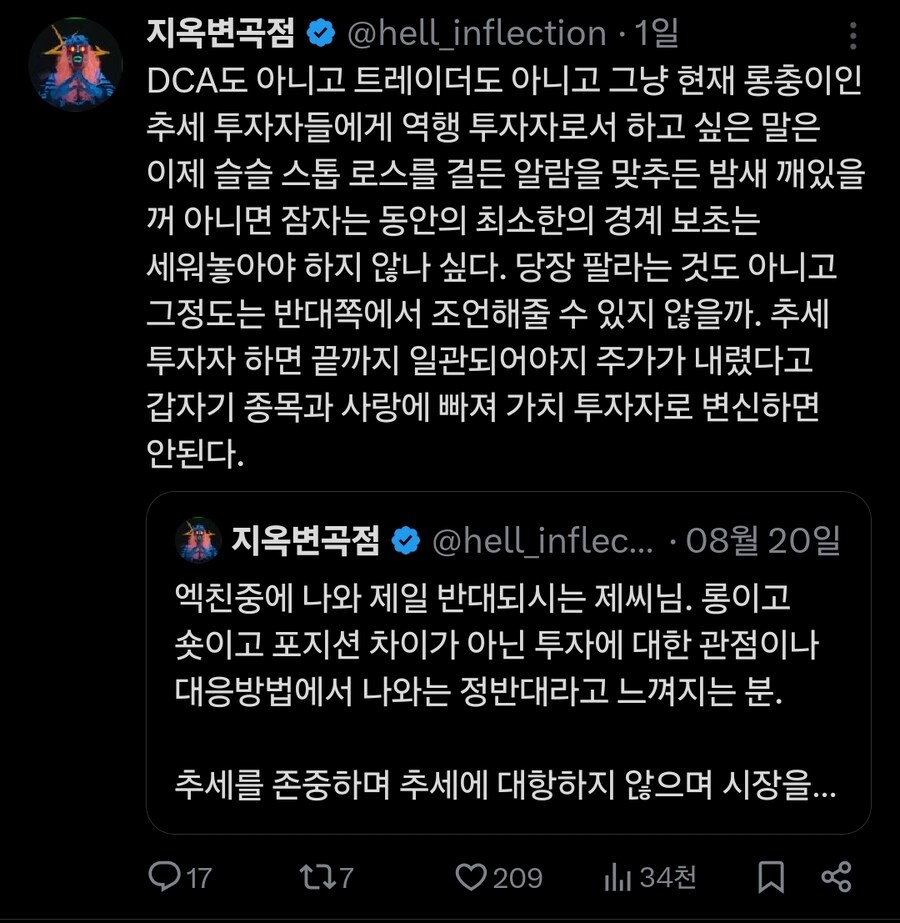The height and width of the screenshot is (923, 900).
Task: Bookmark this tweet
Action: [x=770, y=877]
